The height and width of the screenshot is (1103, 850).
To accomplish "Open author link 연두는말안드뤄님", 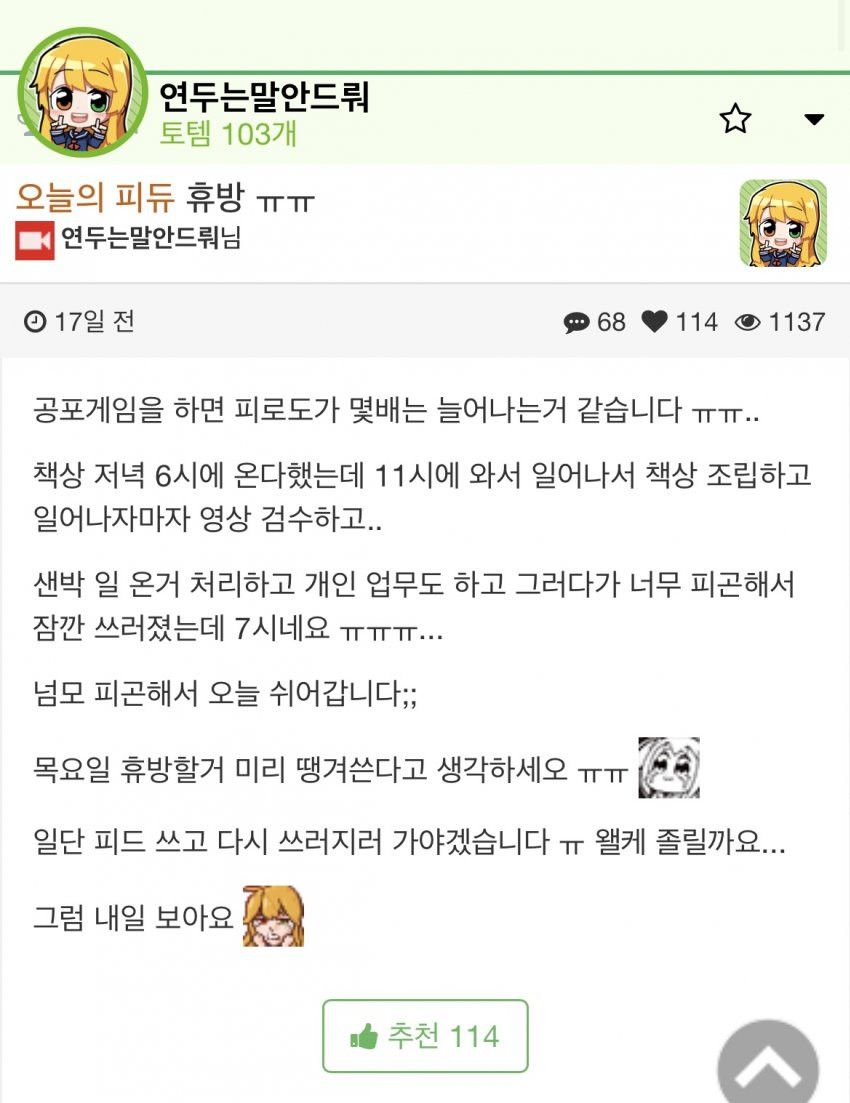I will [150, 239].
